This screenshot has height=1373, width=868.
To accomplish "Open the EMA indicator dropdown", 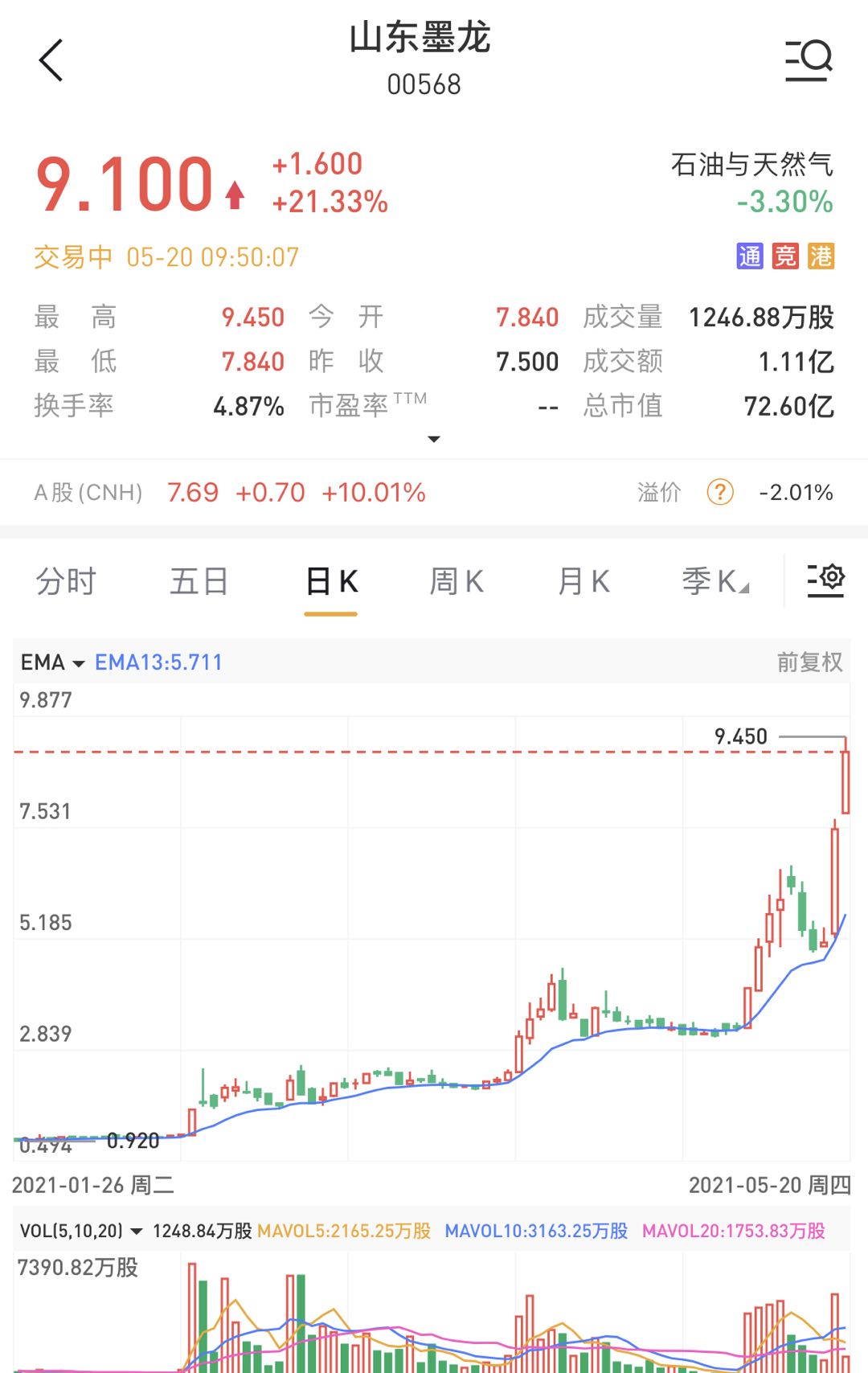I will tap(53, 662).
